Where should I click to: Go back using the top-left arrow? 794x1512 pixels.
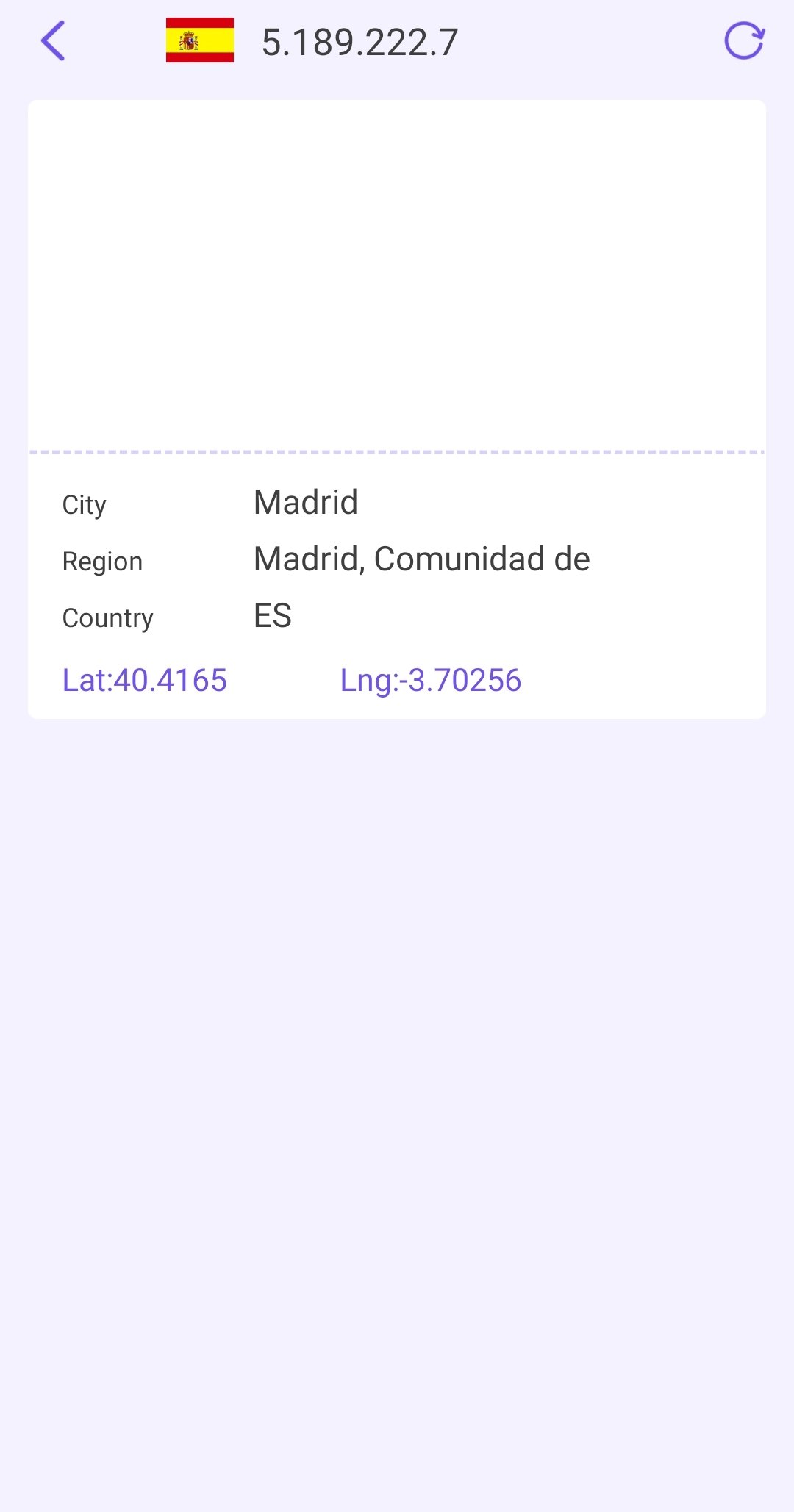point(53,40)
